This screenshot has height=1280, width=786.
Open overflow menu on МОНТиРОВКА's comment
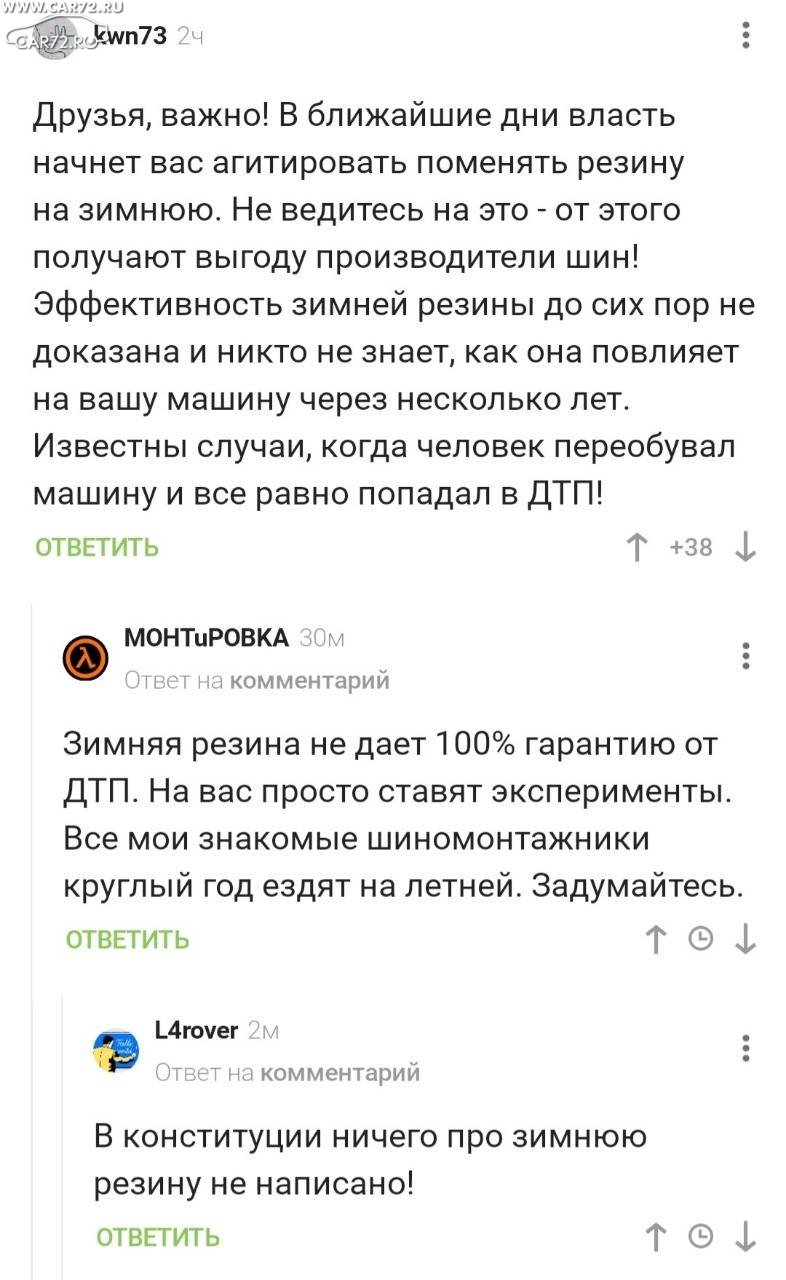pos(746,655)
